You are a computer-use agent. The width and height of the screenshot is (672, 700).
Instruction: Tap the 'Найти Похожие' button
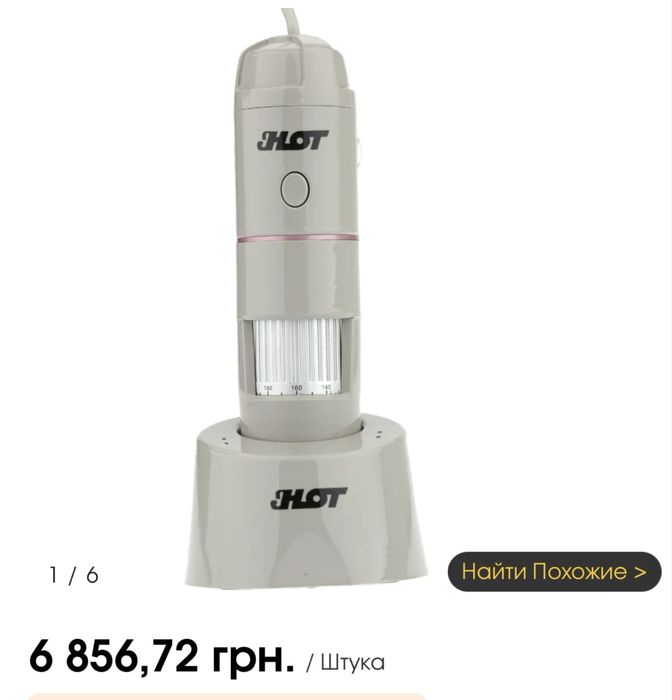tap(553, 573)
